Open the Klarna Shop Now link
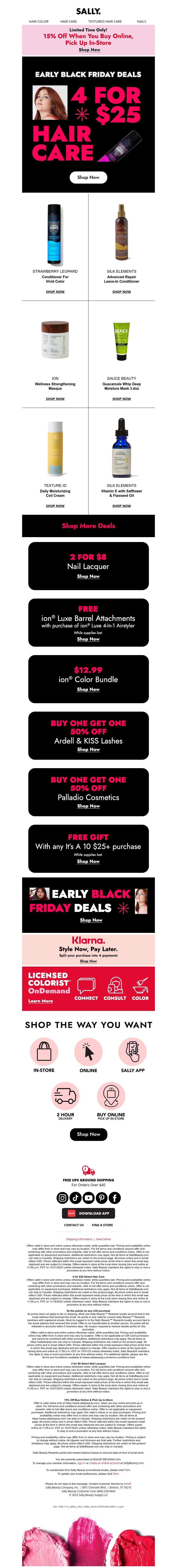177x1568 pixels. click(x=88, y=961)
